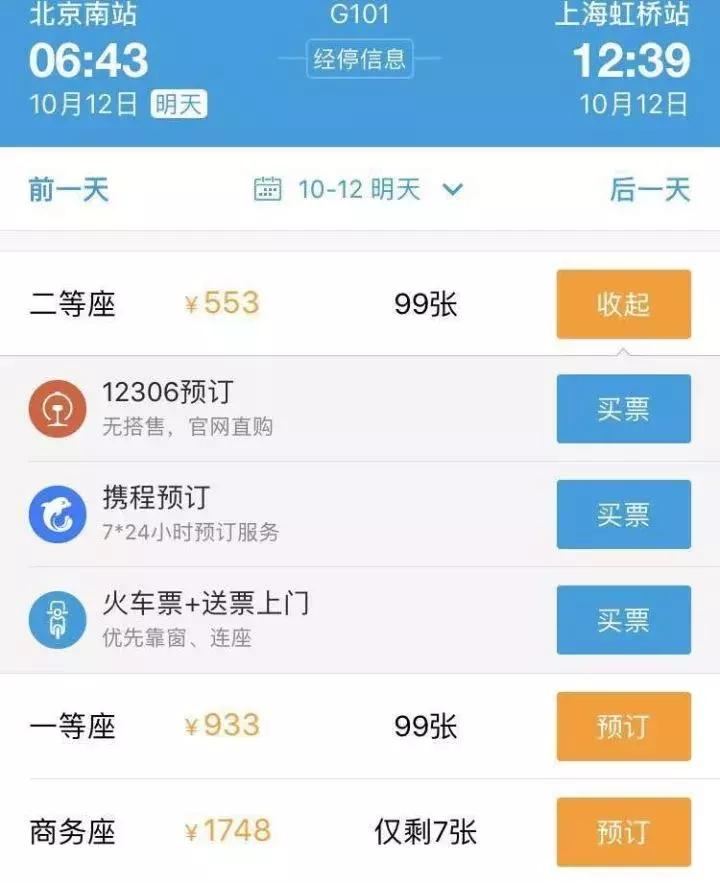This screenshot has width=720, height=883.
Task: Select the 二等座 price ¥553
Action: pyautogui.click(x=222, y=304)
